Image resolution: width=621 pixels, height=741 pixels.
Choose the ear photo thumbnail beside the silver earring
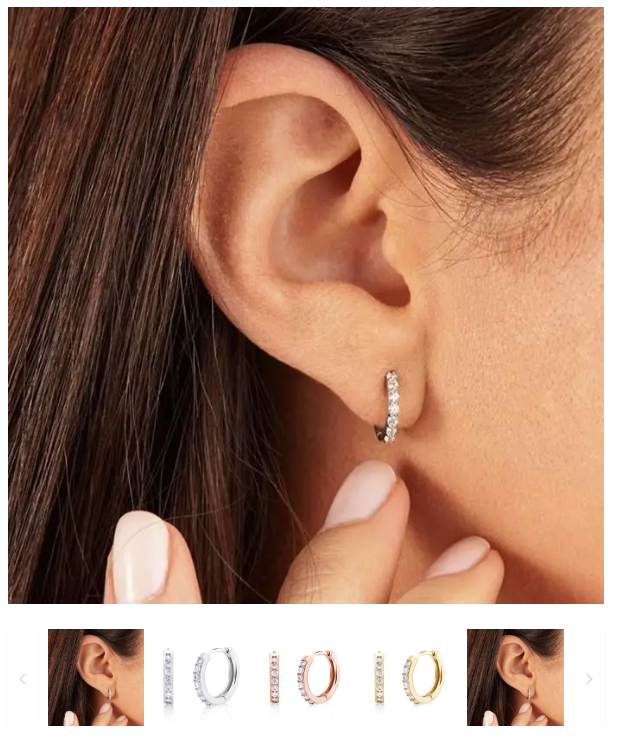[x=96, y=678]
